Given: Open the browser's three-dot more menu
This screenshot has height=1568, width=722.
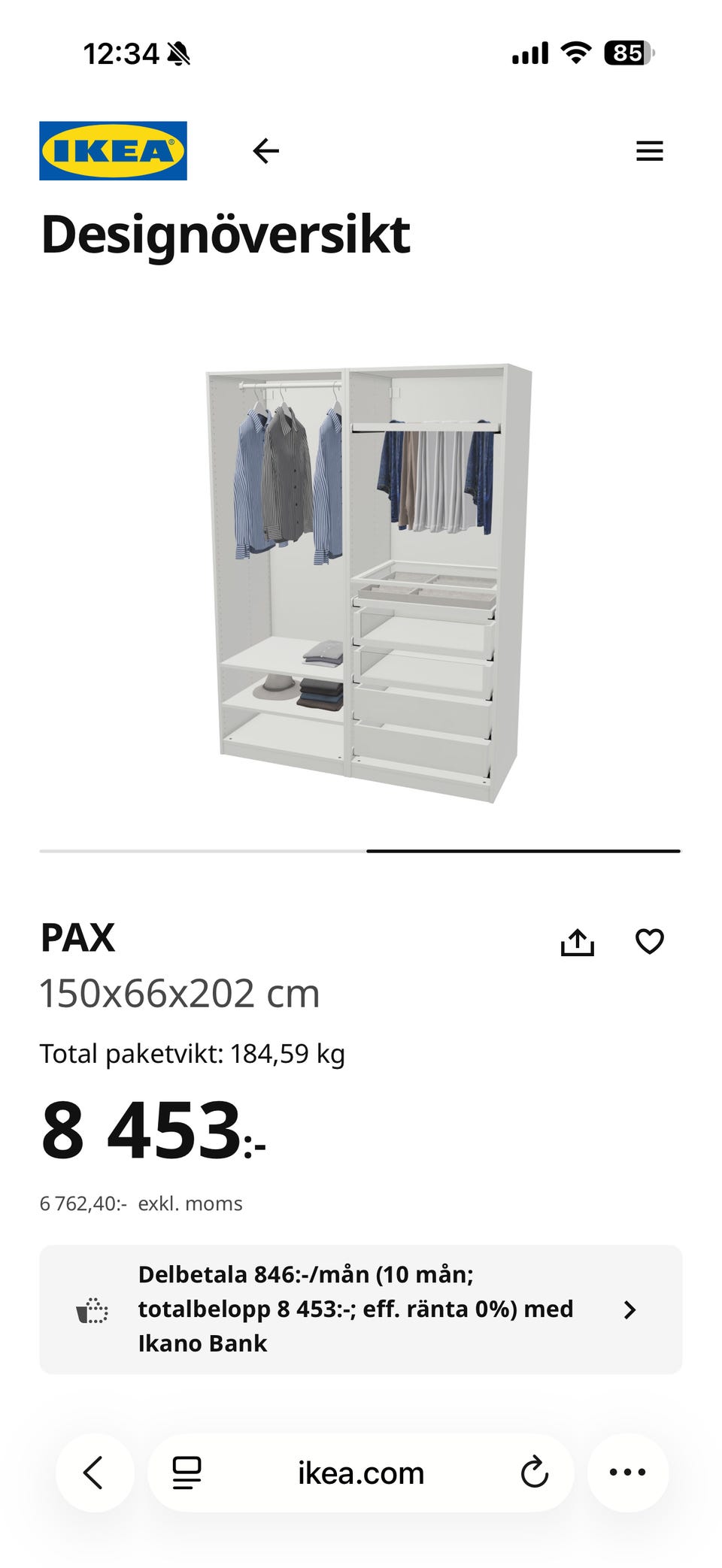Looking at the screenshot, I should pyautogui.click(x=627, y=1472).
